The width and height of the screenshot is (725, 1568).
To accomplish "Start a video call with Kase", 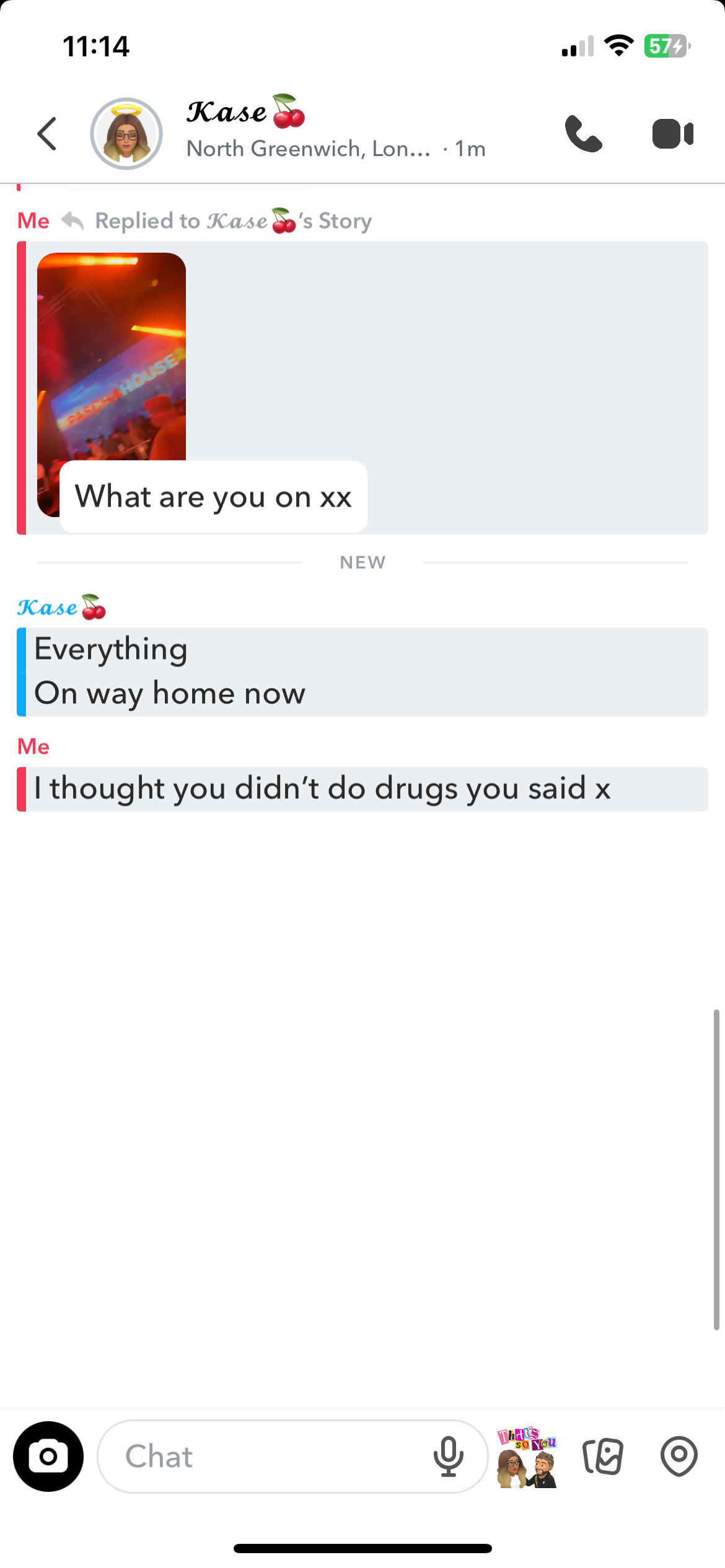I will coord(672,134).
